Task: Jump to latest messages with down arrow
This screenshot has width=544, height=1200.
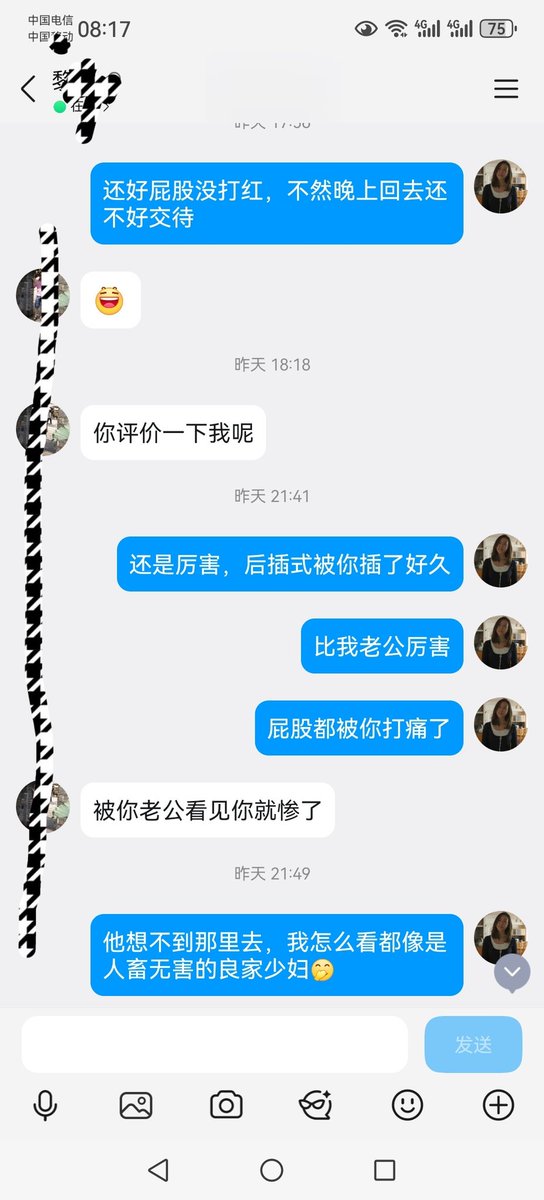Action: (x=512, y=971)
